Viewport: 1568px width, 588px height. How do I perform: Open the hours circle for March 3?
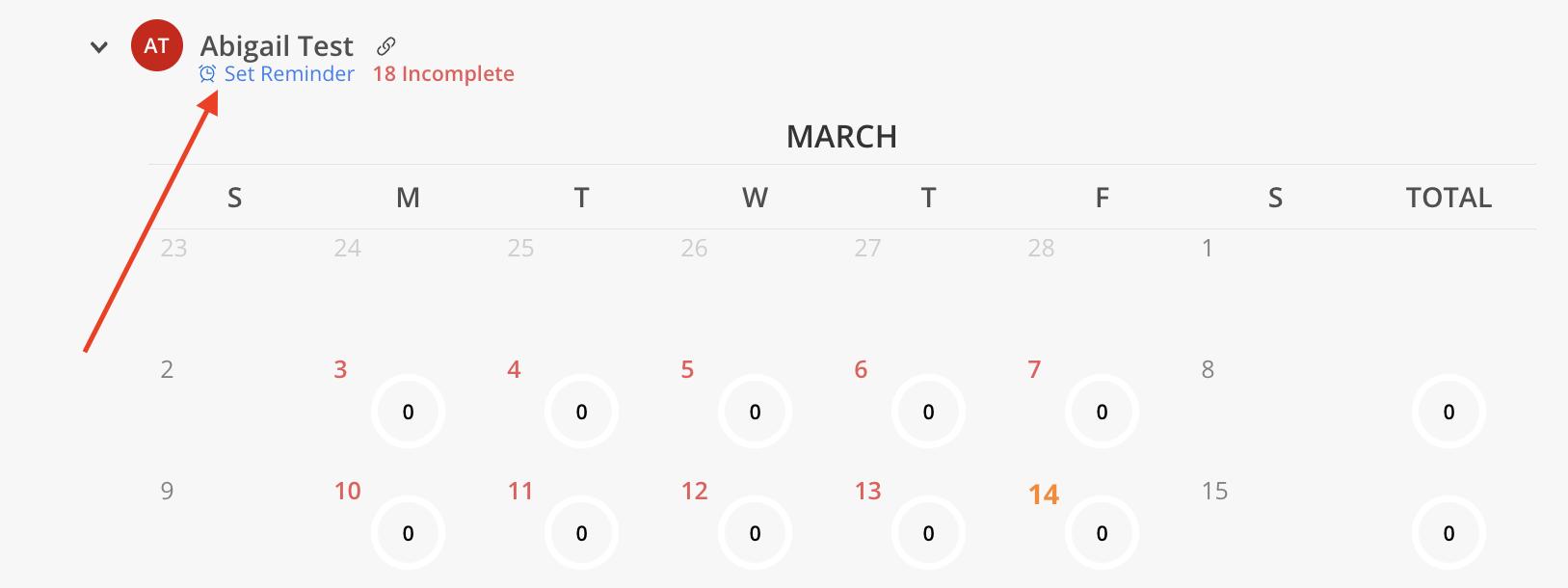point(408,412)
